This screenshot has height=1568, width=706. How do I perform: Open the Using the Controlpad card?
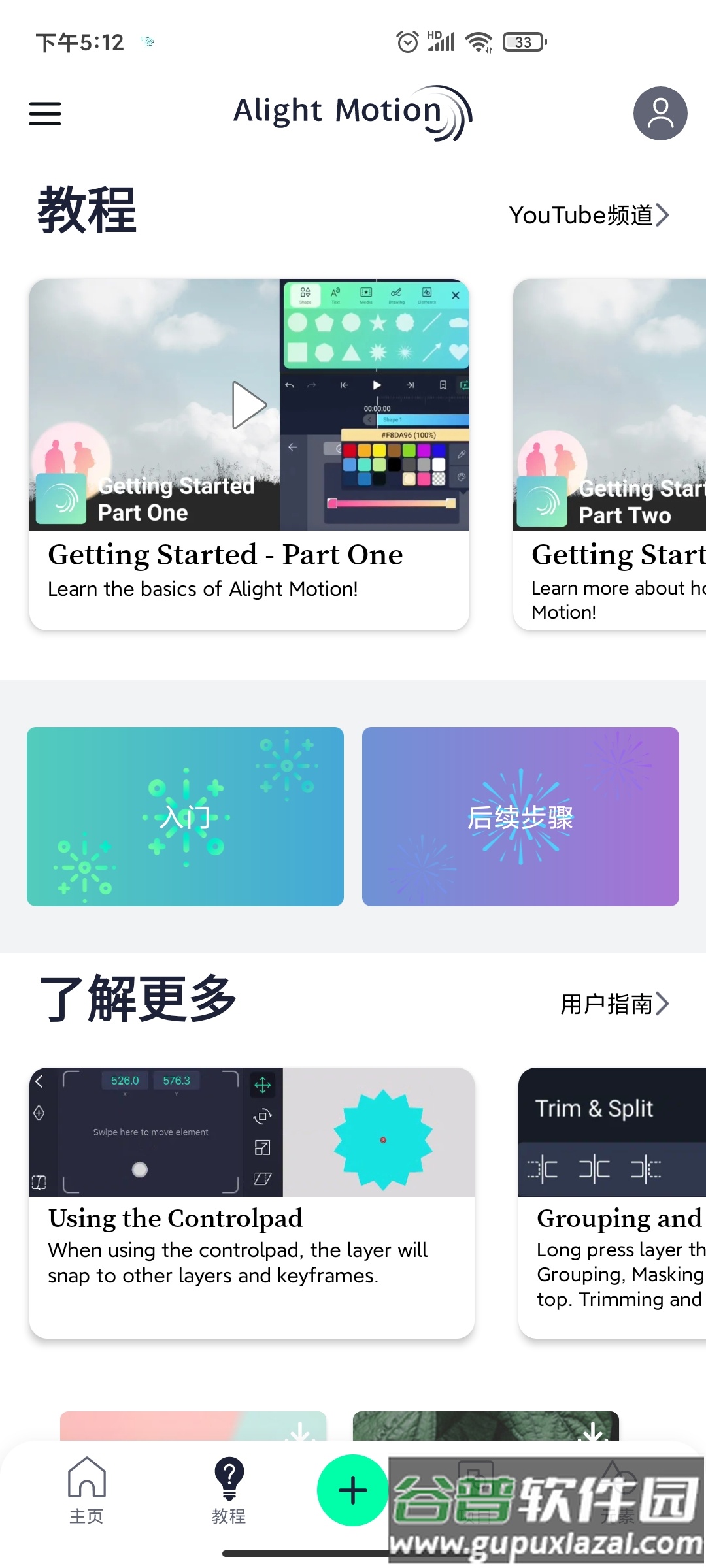pyautogui.click(x=252, y=1202)
